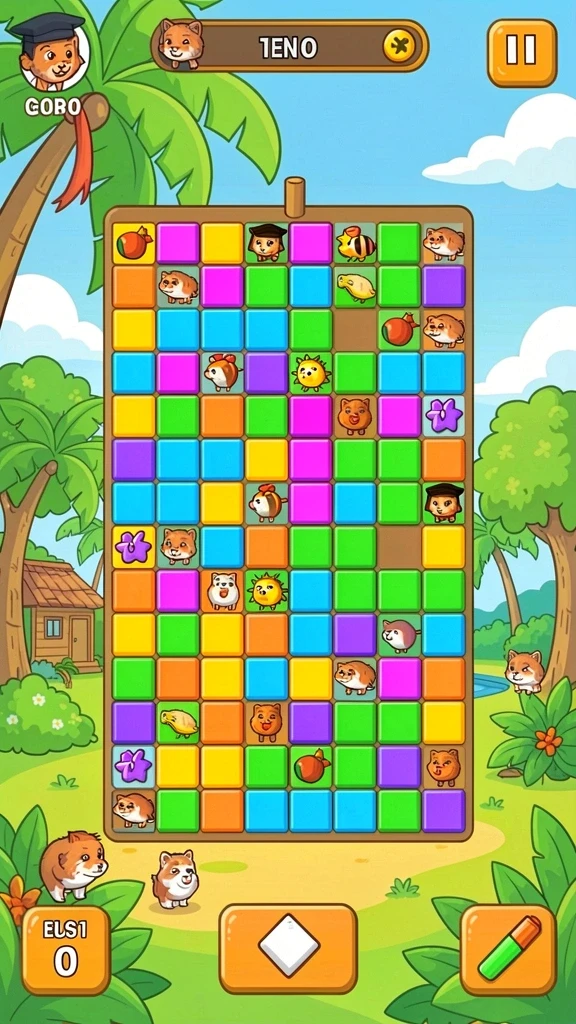
Task: Tap the white puppy tile on the board
Action: click(x=222, y=591)
